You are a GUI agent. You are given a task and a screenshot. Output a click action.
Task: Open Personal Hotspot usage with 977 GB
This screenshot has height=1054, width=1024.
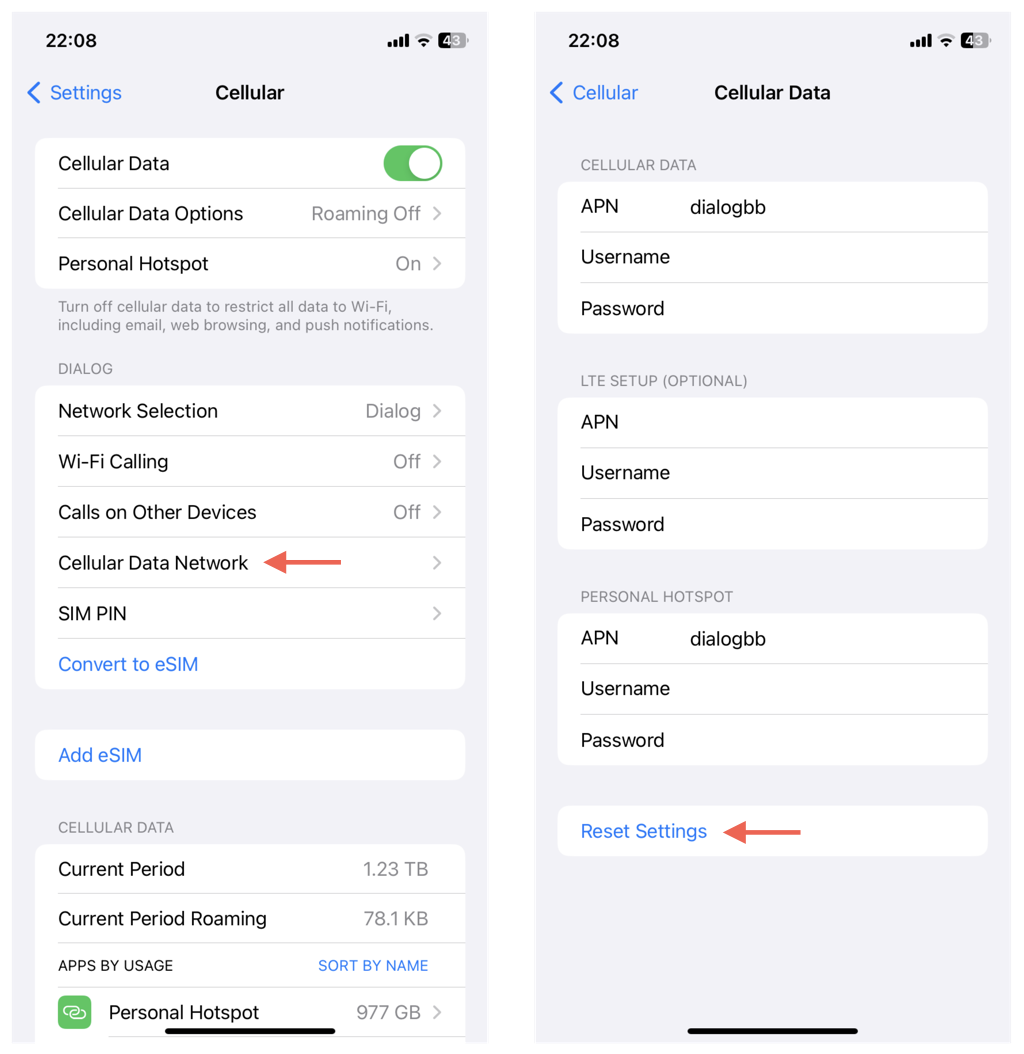[x=250, y=1012]
